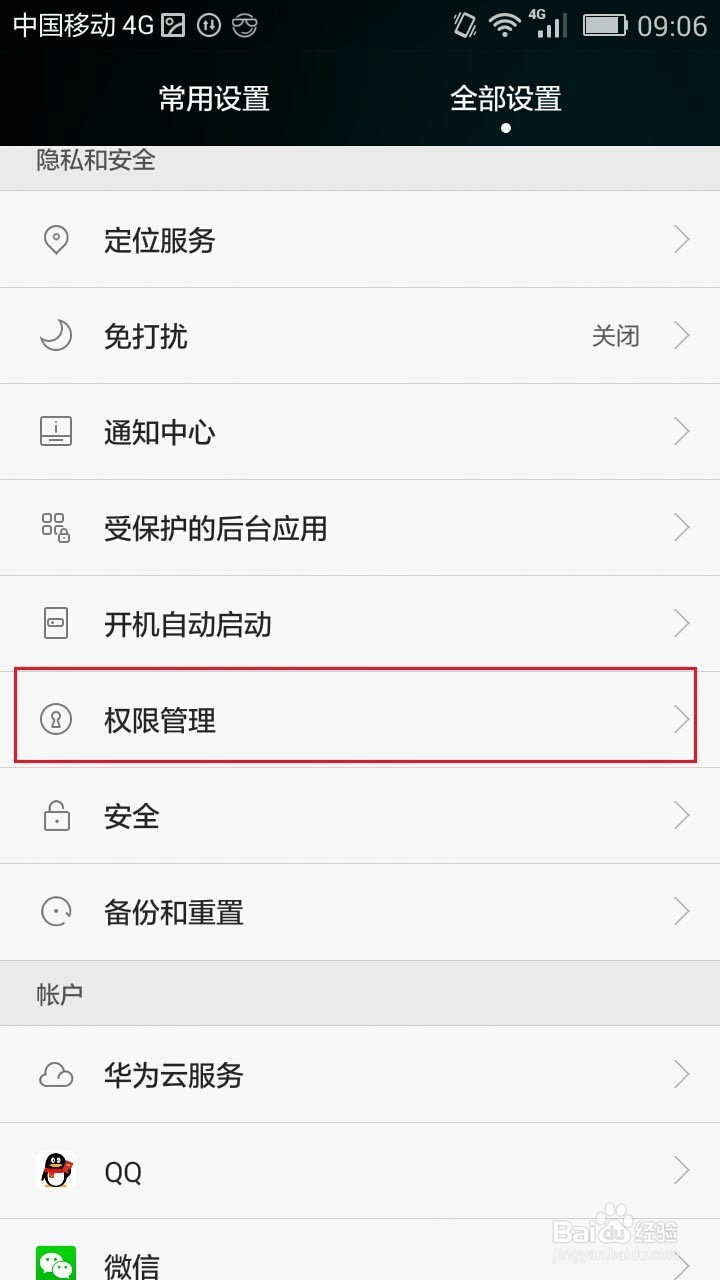The height and width of the screenshot is (1280, 720).
Task: Expand 备份和重置 via its right arrow
Action: pos(683,911)
